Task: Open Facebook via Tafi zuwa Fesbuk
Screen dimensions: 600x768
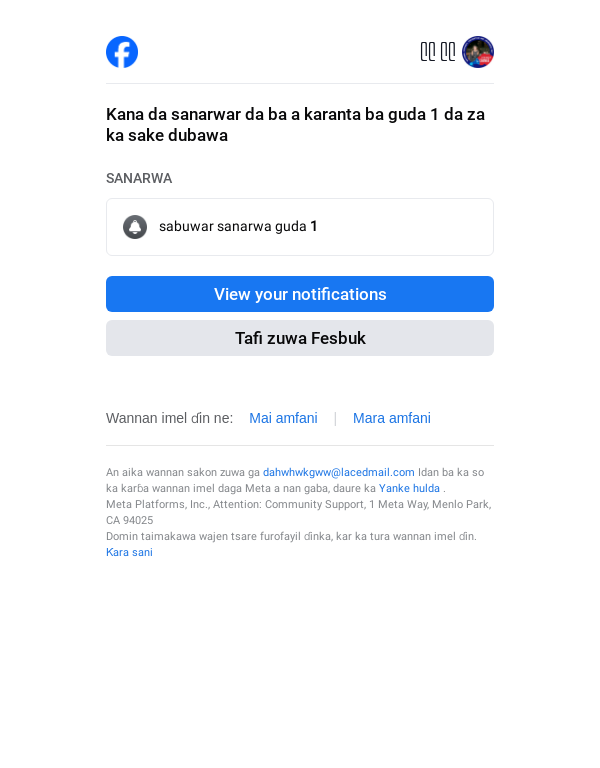Action: coord(300,338)
